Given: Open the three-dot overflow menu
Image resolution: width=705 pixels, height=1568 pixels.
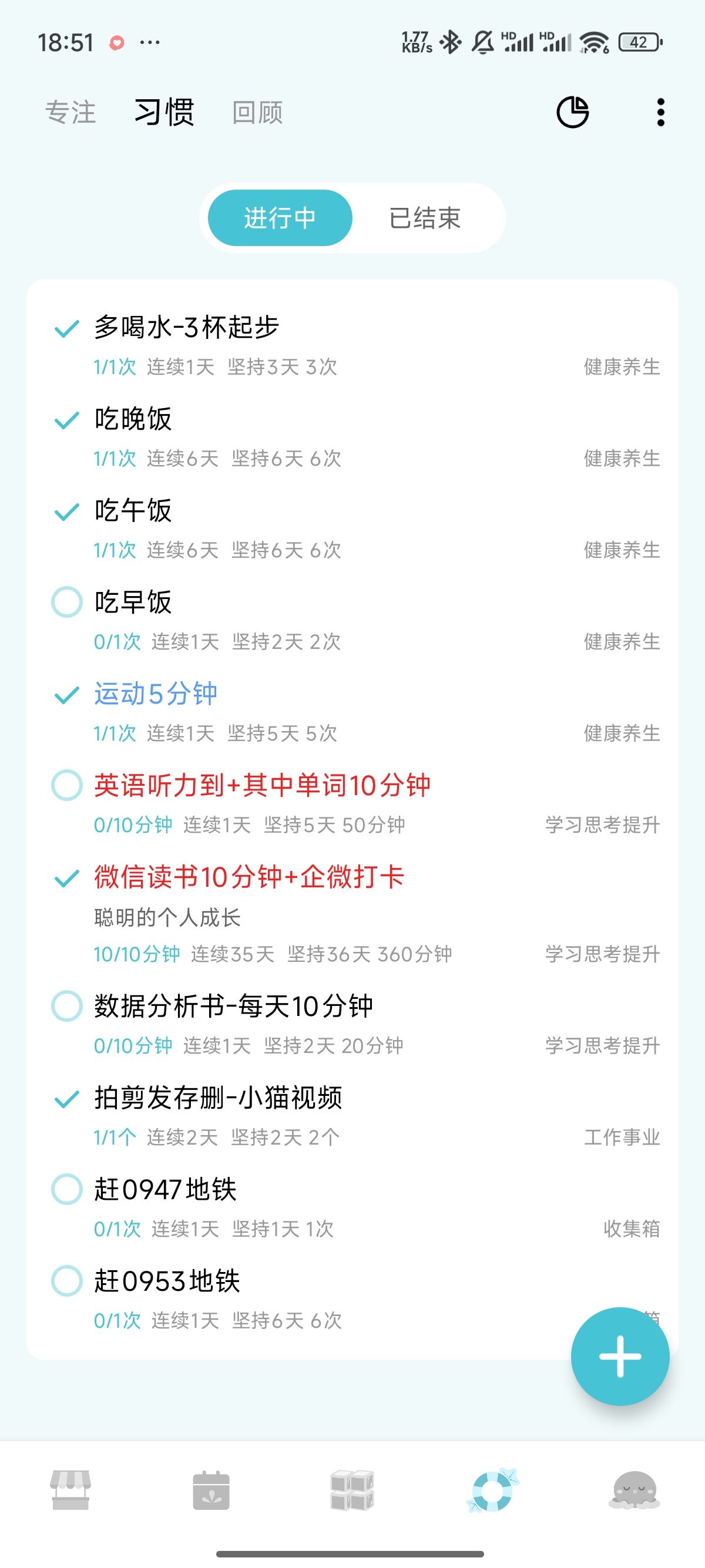Looking at the screenshot, I should click(660, 112).
